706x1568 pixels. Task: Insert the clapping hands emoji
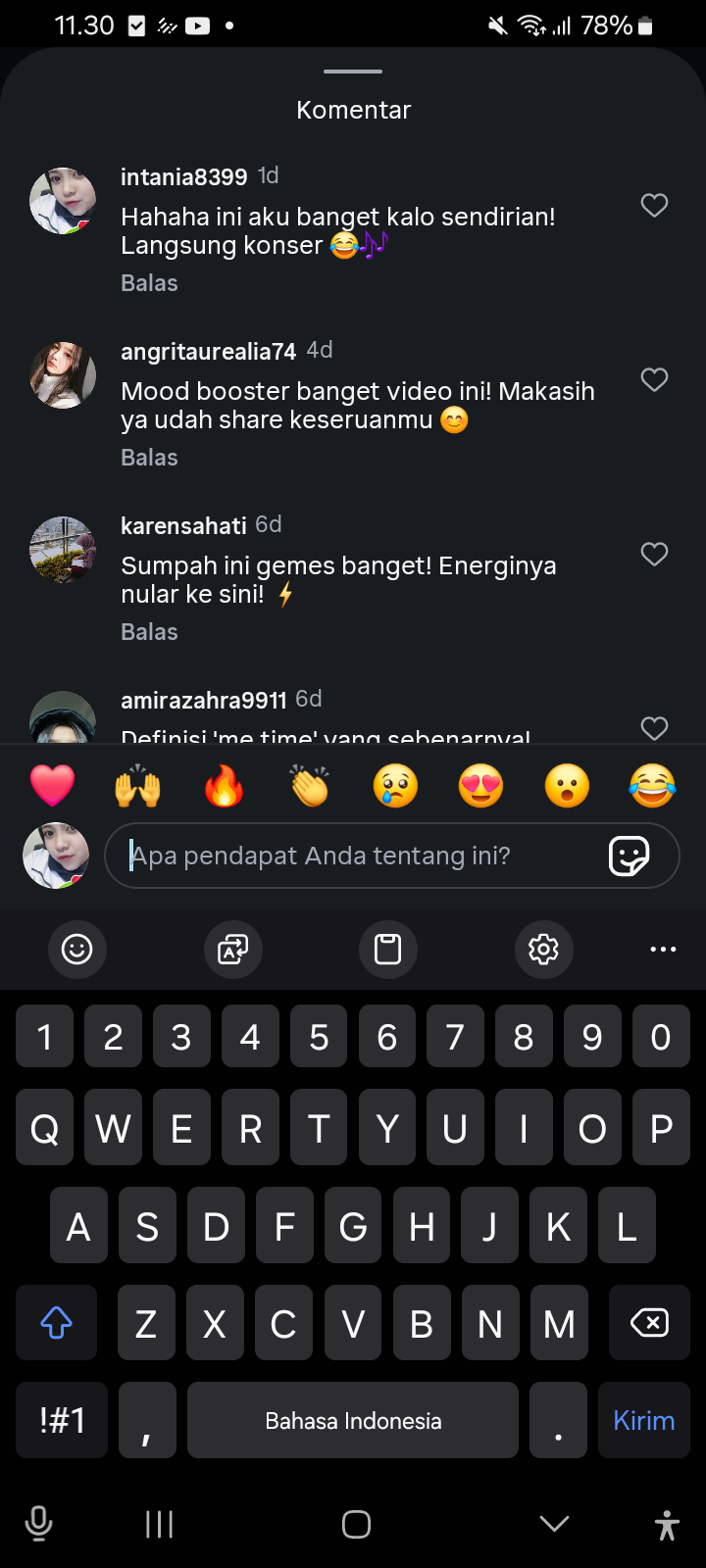click(310, 786)
